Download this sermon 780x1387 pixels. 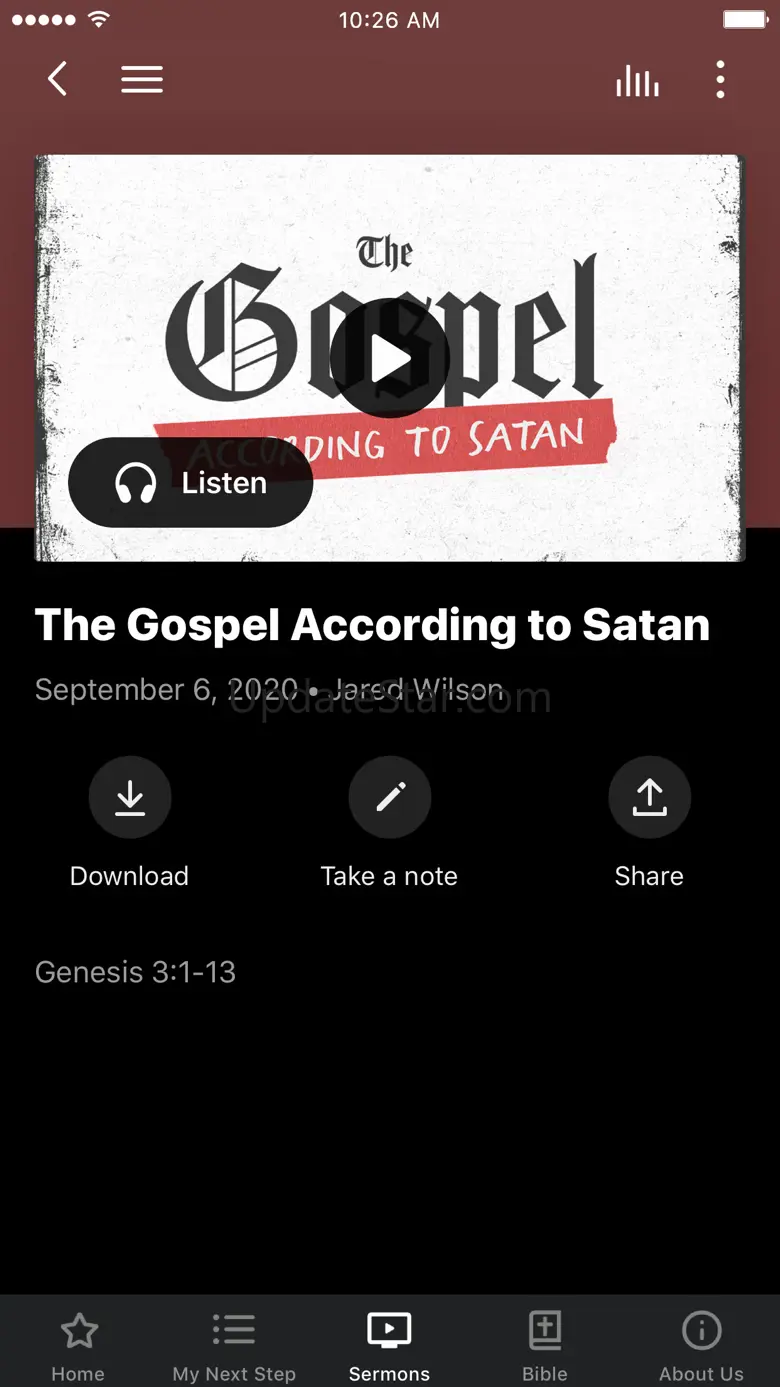click(130, 798)
